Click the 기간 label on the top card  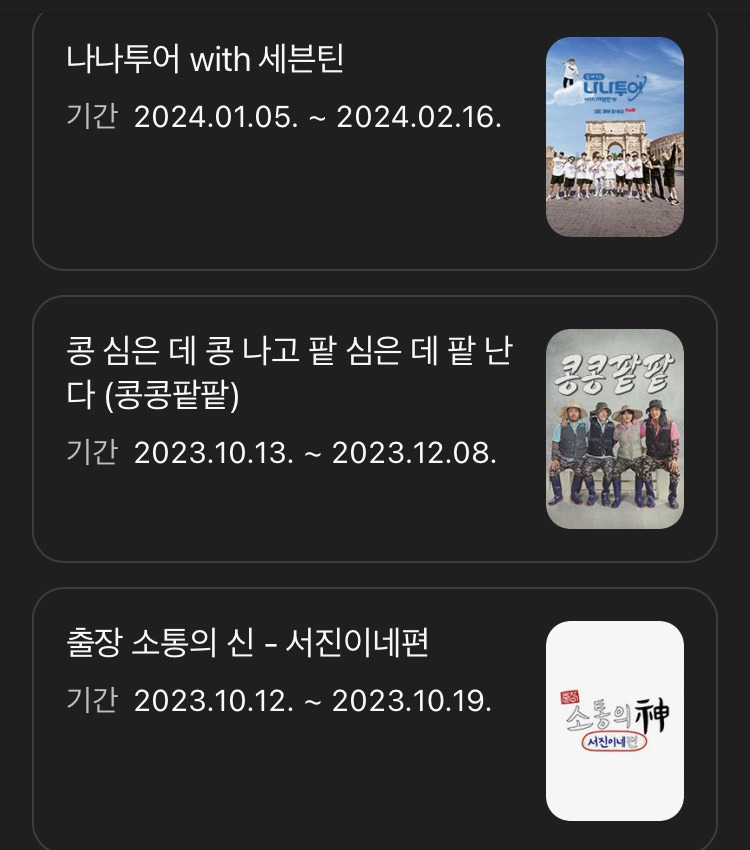pos(89,115)
